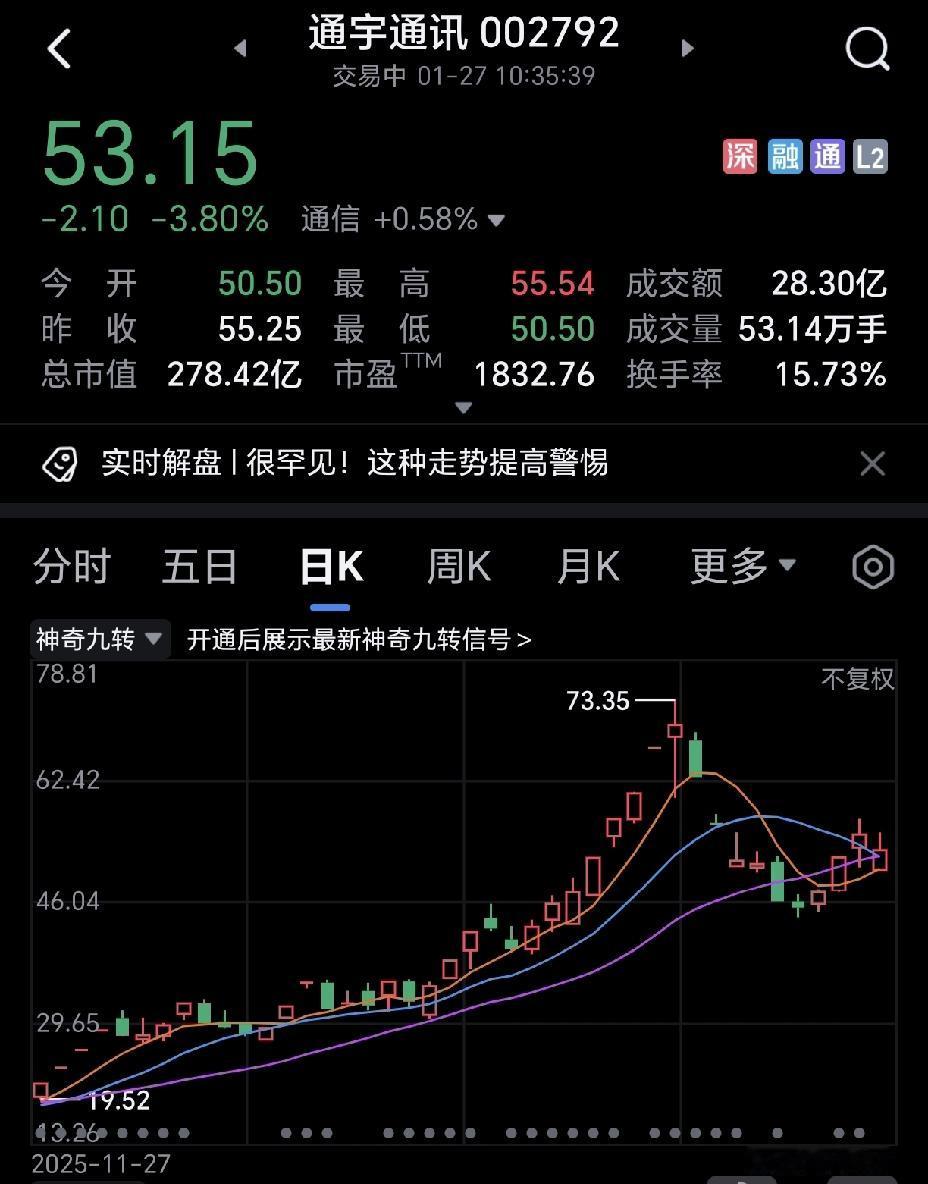The width and height of the screenshot is (928, 1184).
Task: Switch to the 周K weekly chart tab
Action: tap(456, 567)
